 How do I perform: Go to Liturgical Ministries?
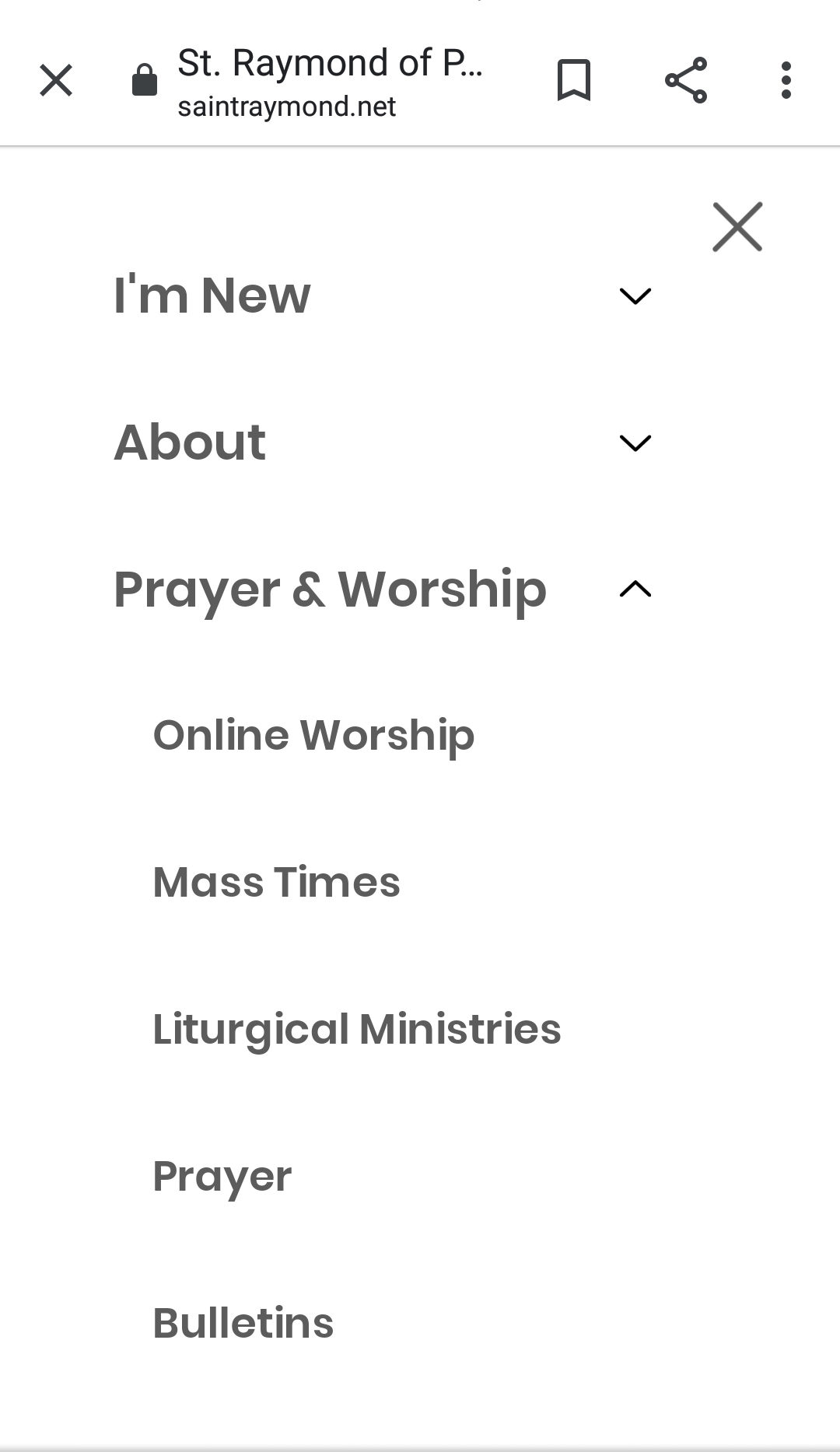pos(356,1030)
